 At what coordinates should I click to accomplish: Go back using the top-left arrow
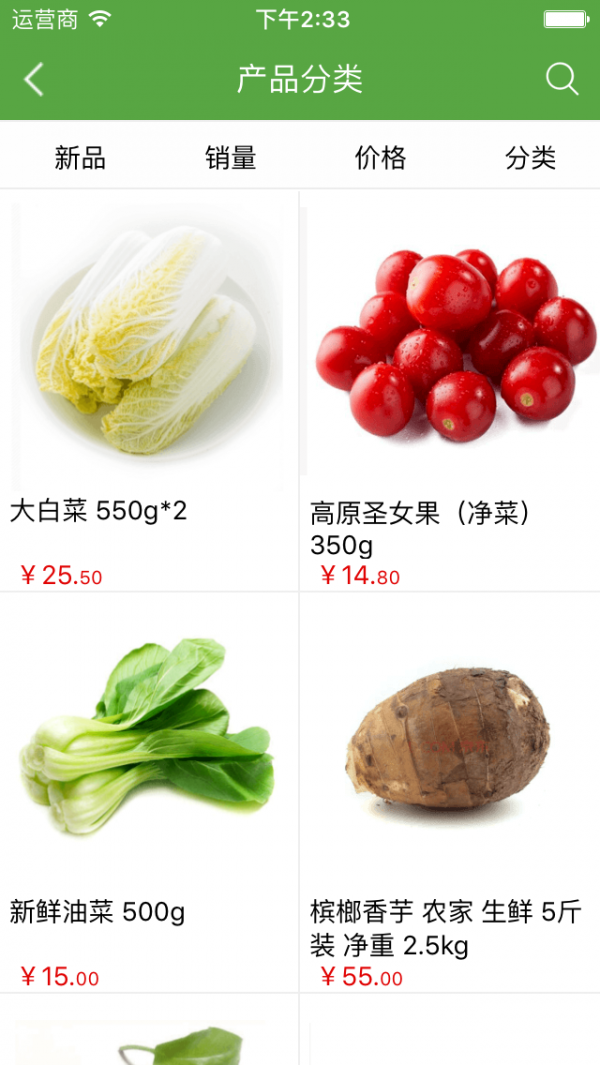point(34,80)
